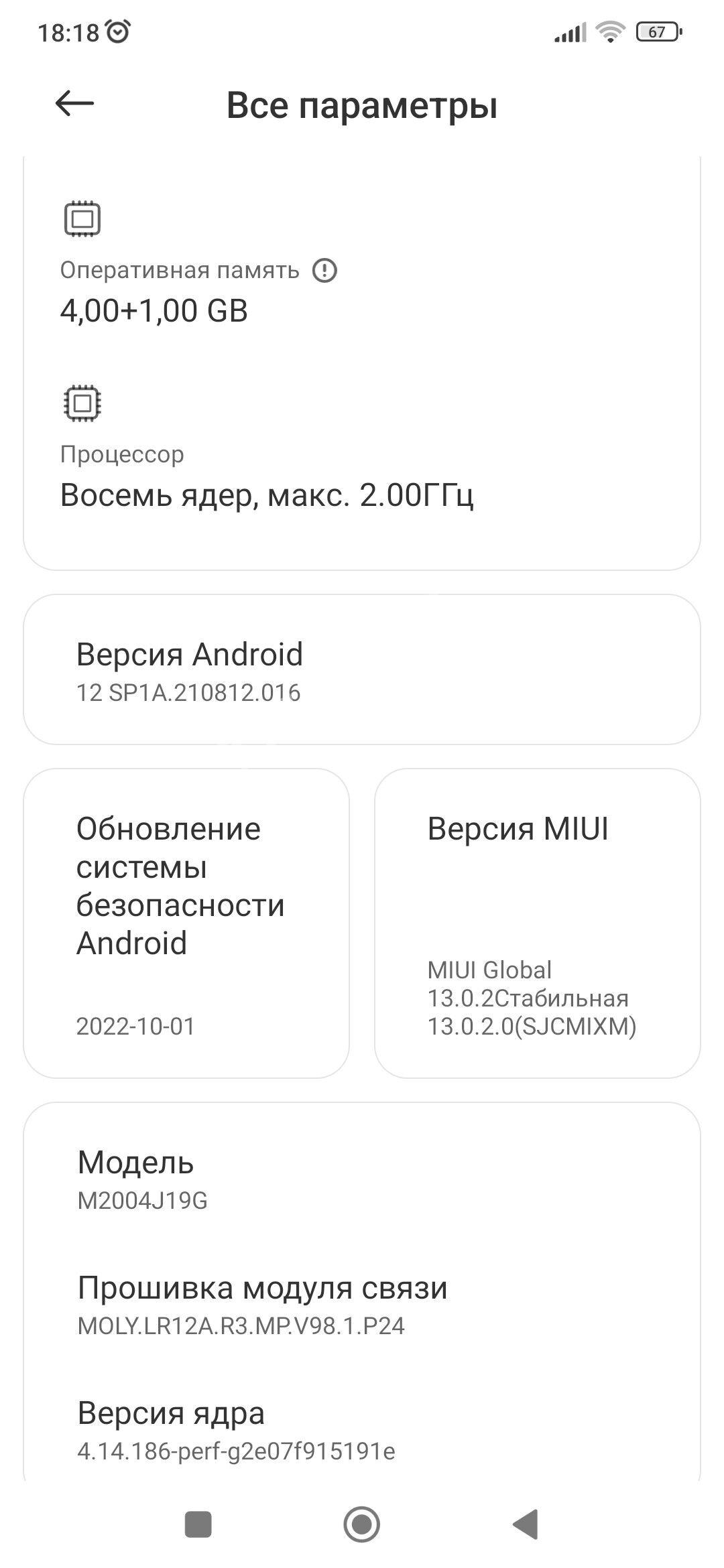The width and height of the screenshot is (724, 1568).
Task: Open Обновление системы безопасности Android card
Action: tap(186, 923)
